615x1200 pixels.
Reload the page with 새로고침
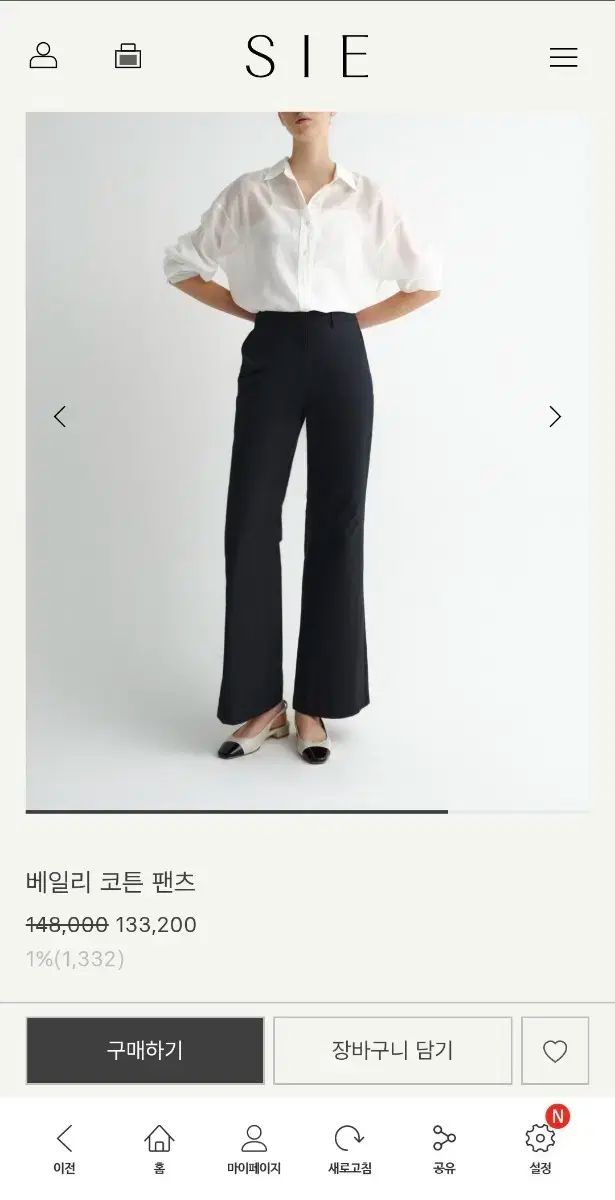tap(349, 1148)
